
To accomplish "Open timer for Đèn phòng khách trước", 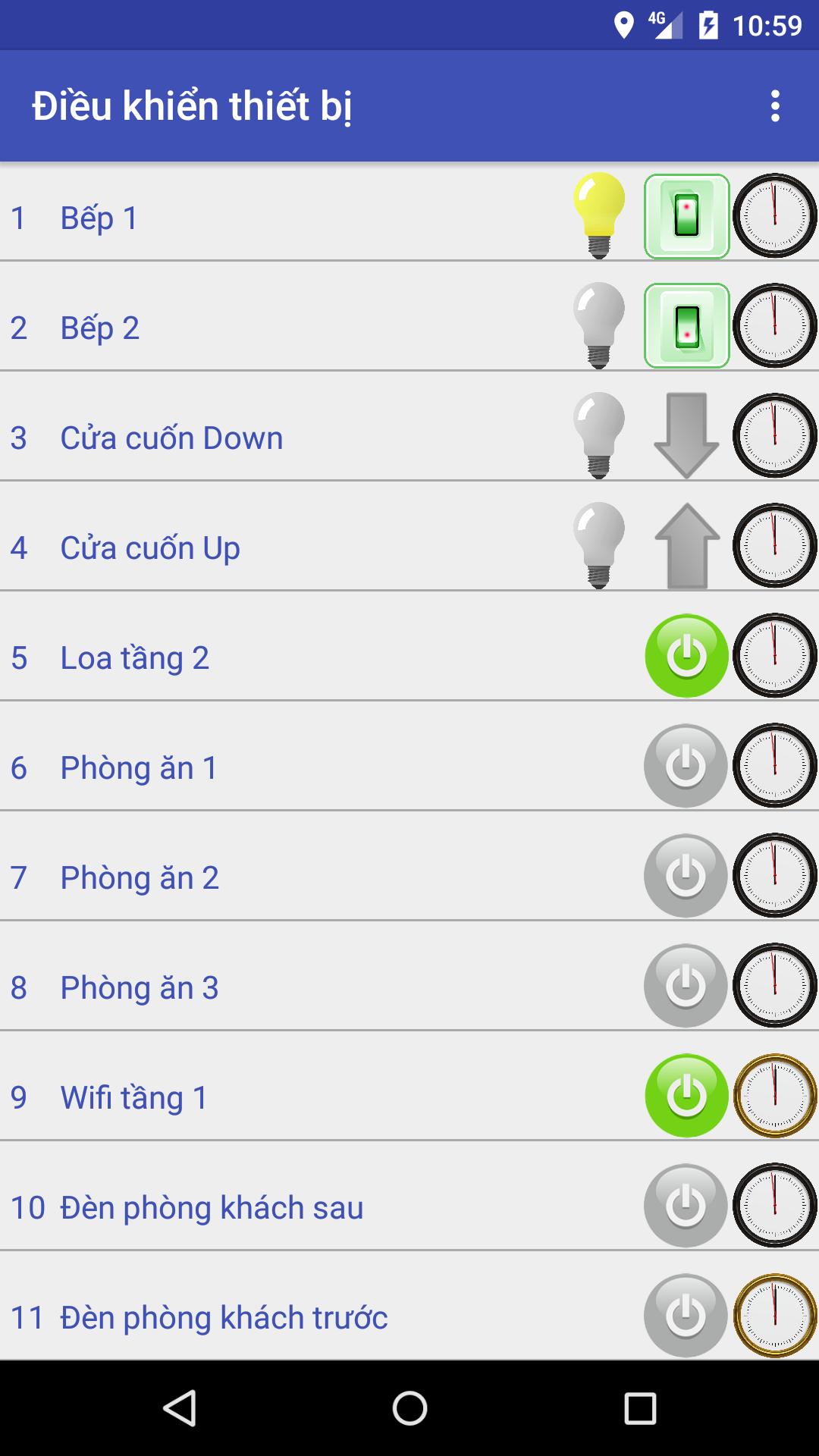I will (x=774, y=1316).
